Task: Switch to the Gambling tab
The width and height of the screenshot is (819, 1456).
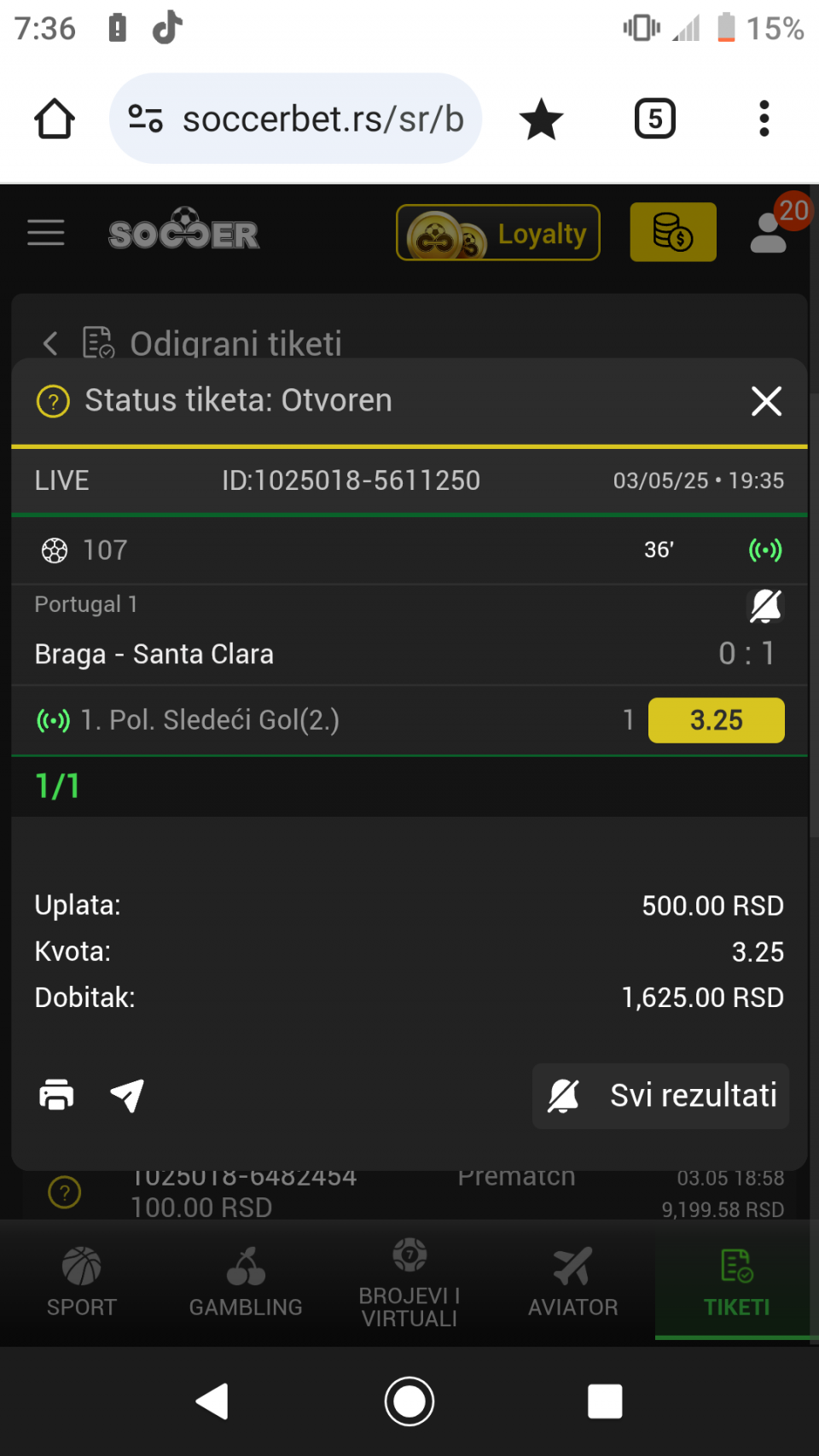Action: click(x=246, y=1282)
